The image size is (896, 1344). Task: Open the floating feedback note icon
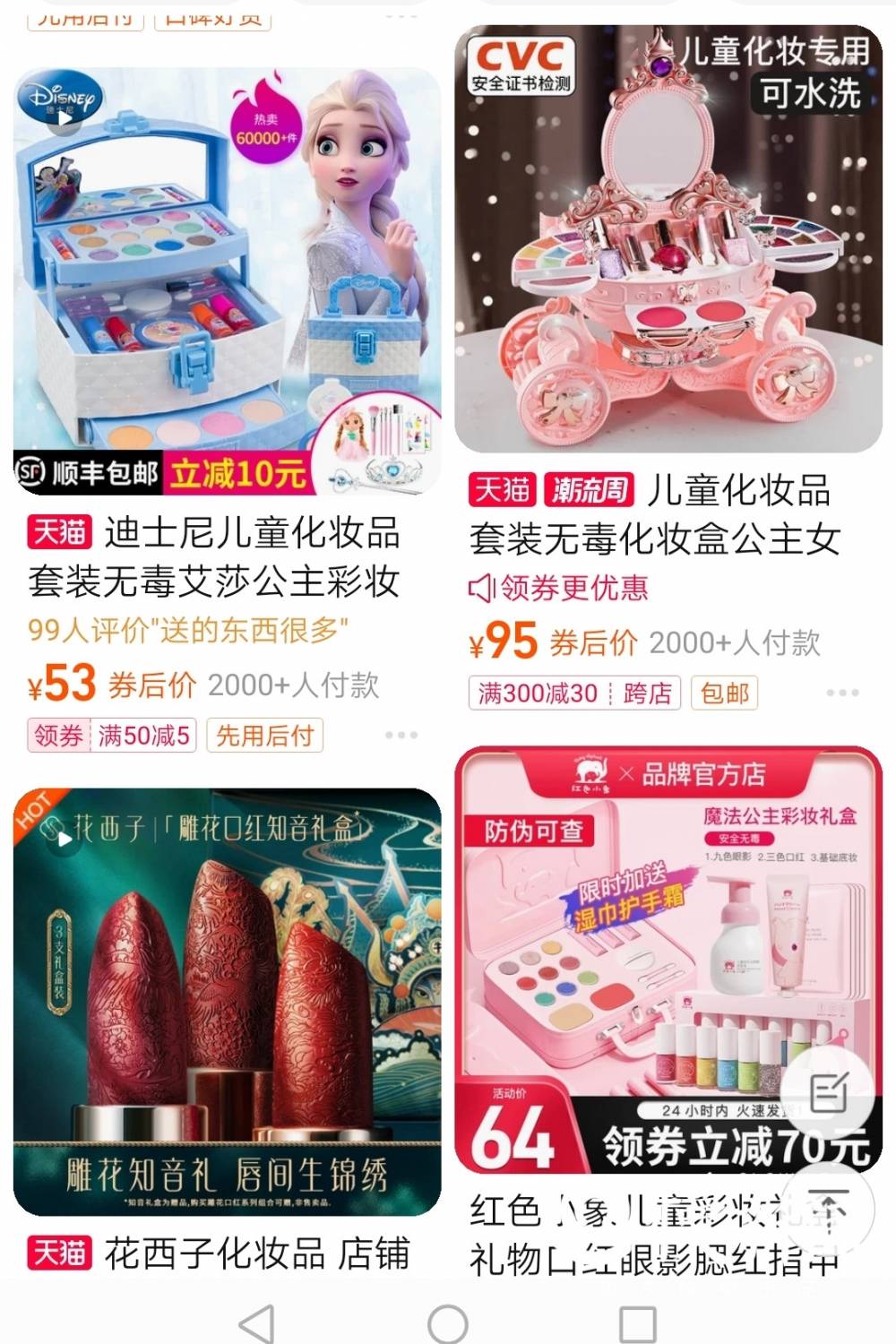click(x=828, y=1091)
